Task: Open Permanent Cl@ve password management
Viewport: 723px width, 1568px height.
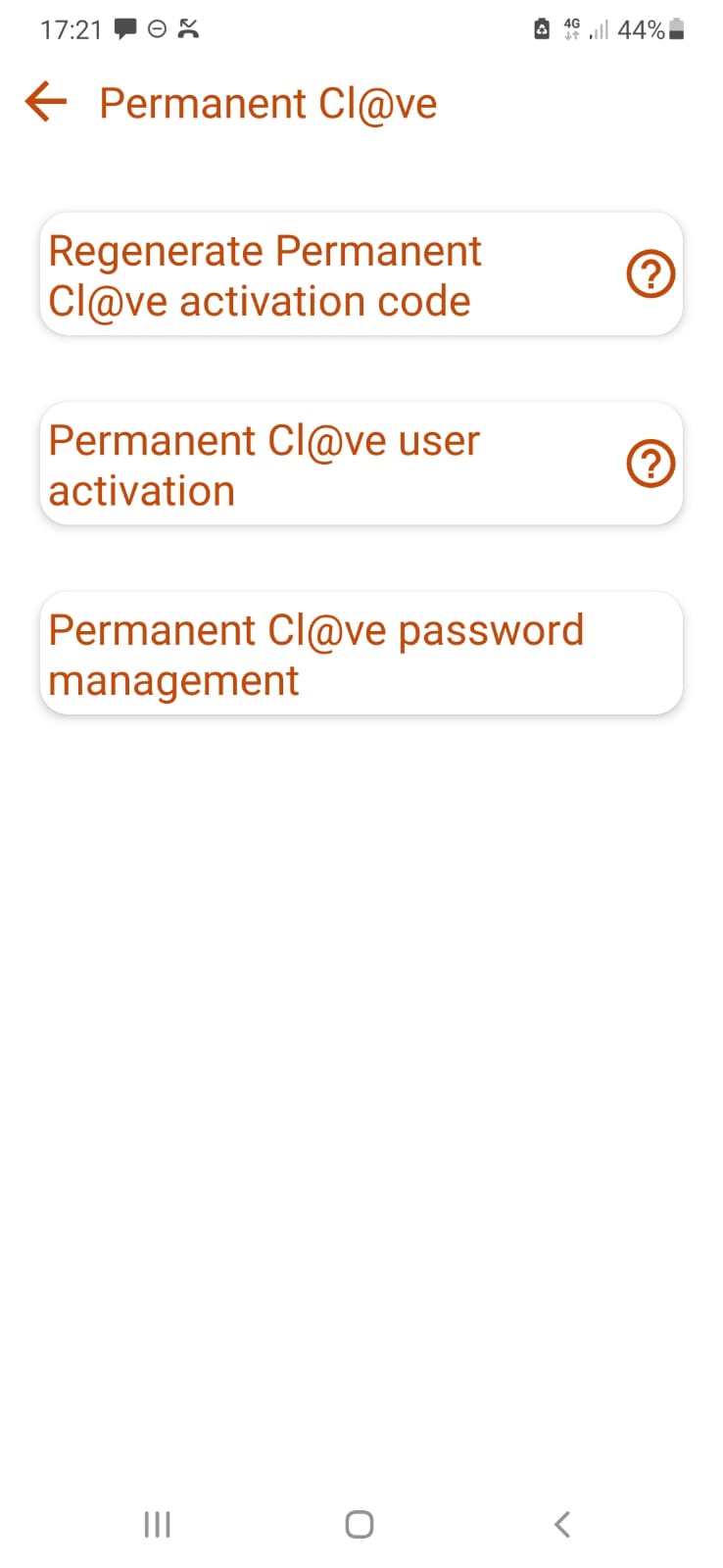Action: pos(360,654)
